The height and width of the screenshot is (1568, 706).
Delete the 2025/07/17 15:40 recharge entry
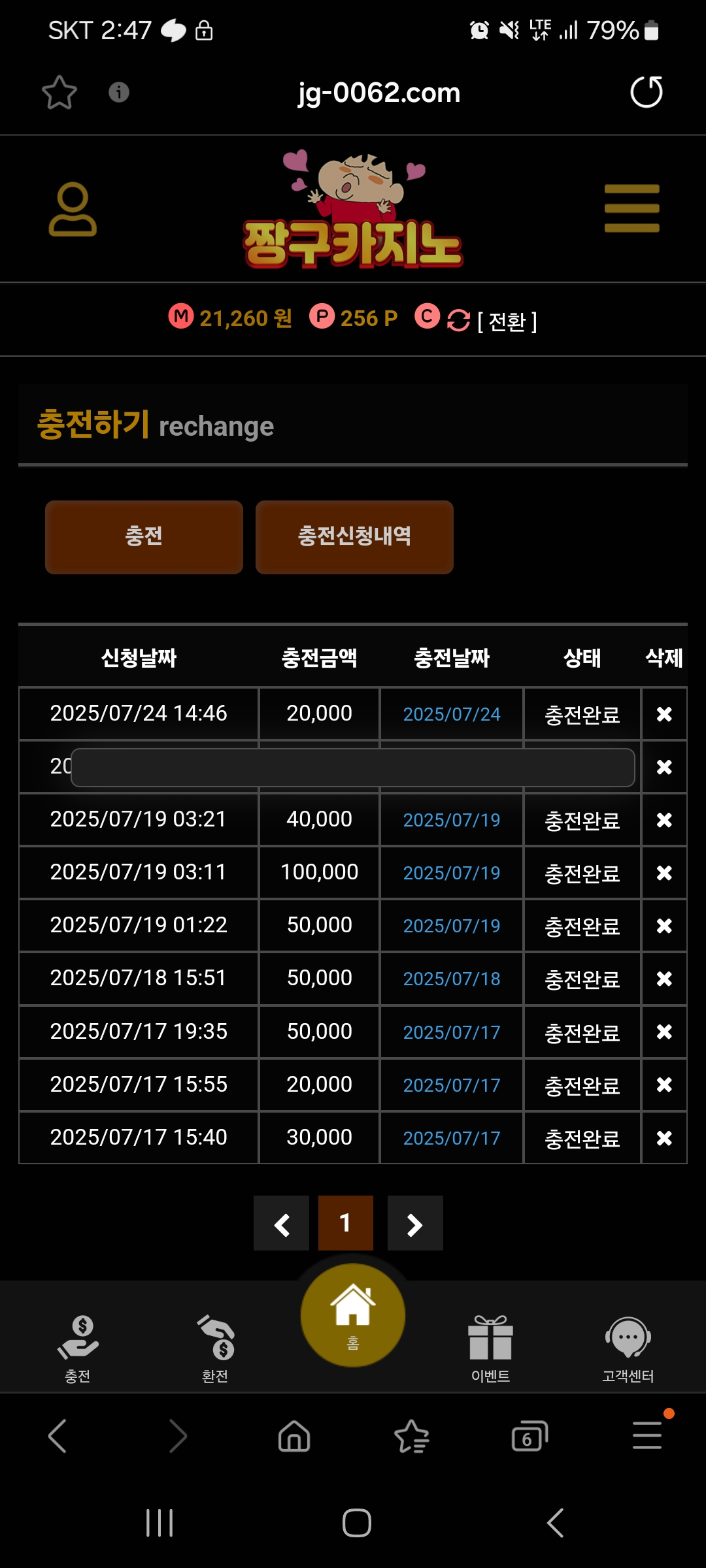pos(664,1138)
